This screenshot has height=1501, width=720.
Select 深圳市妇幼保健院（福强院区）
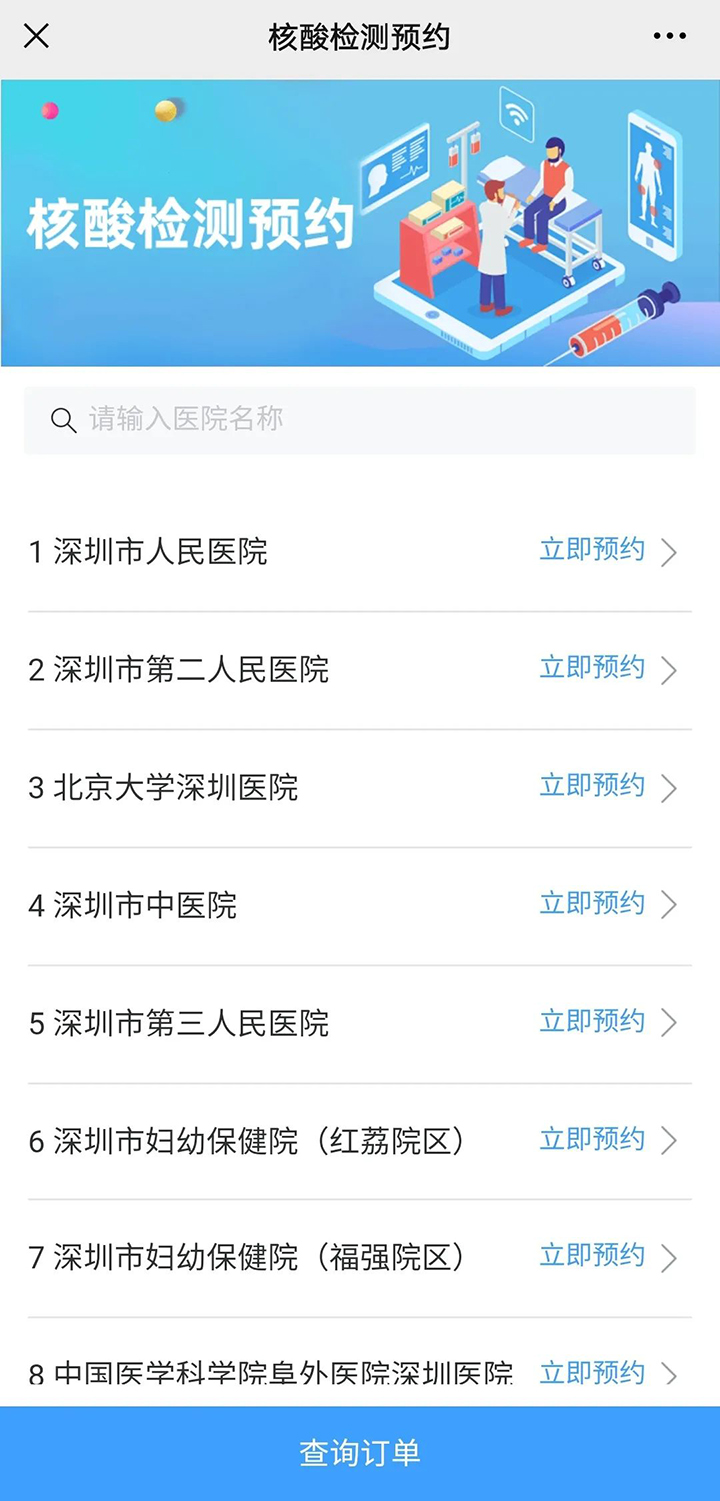tap(607, 1257)
